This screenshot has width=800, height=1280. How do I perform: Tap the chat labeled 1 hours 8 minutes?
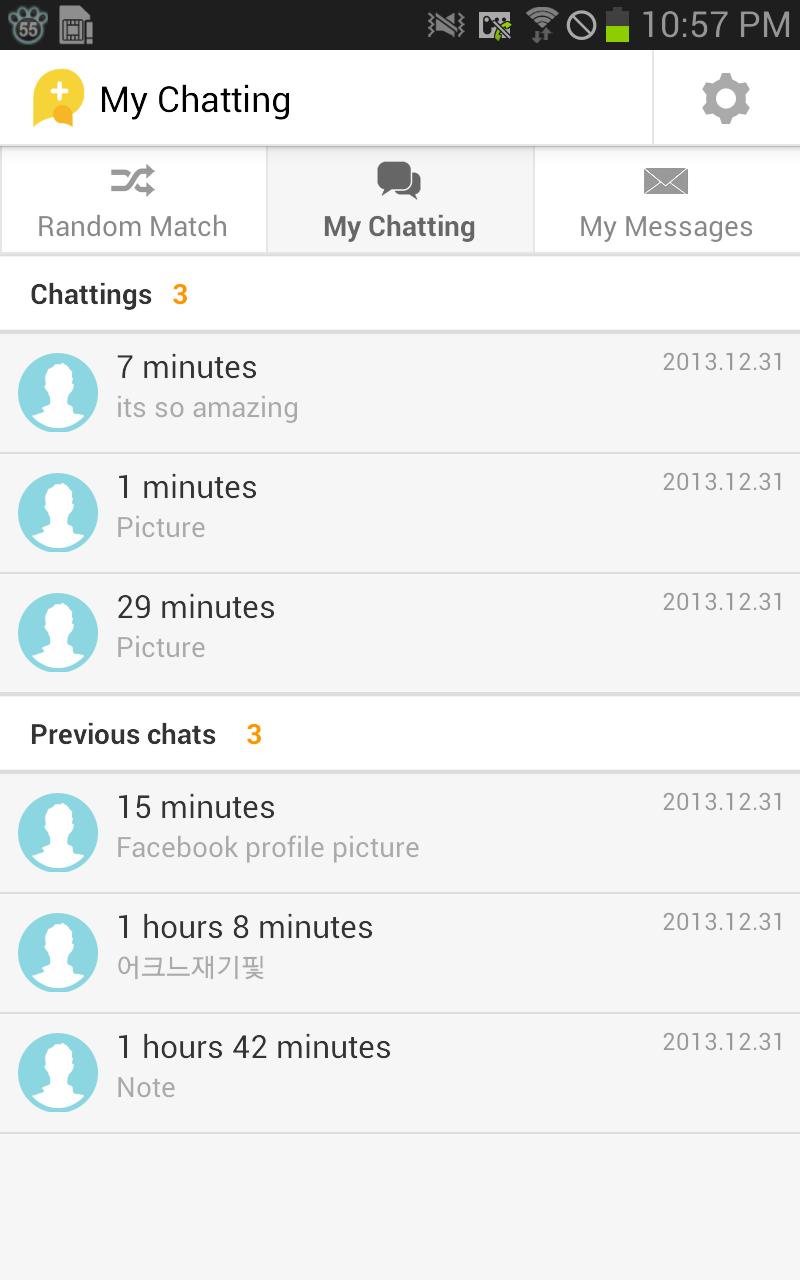tap(300, 951)
